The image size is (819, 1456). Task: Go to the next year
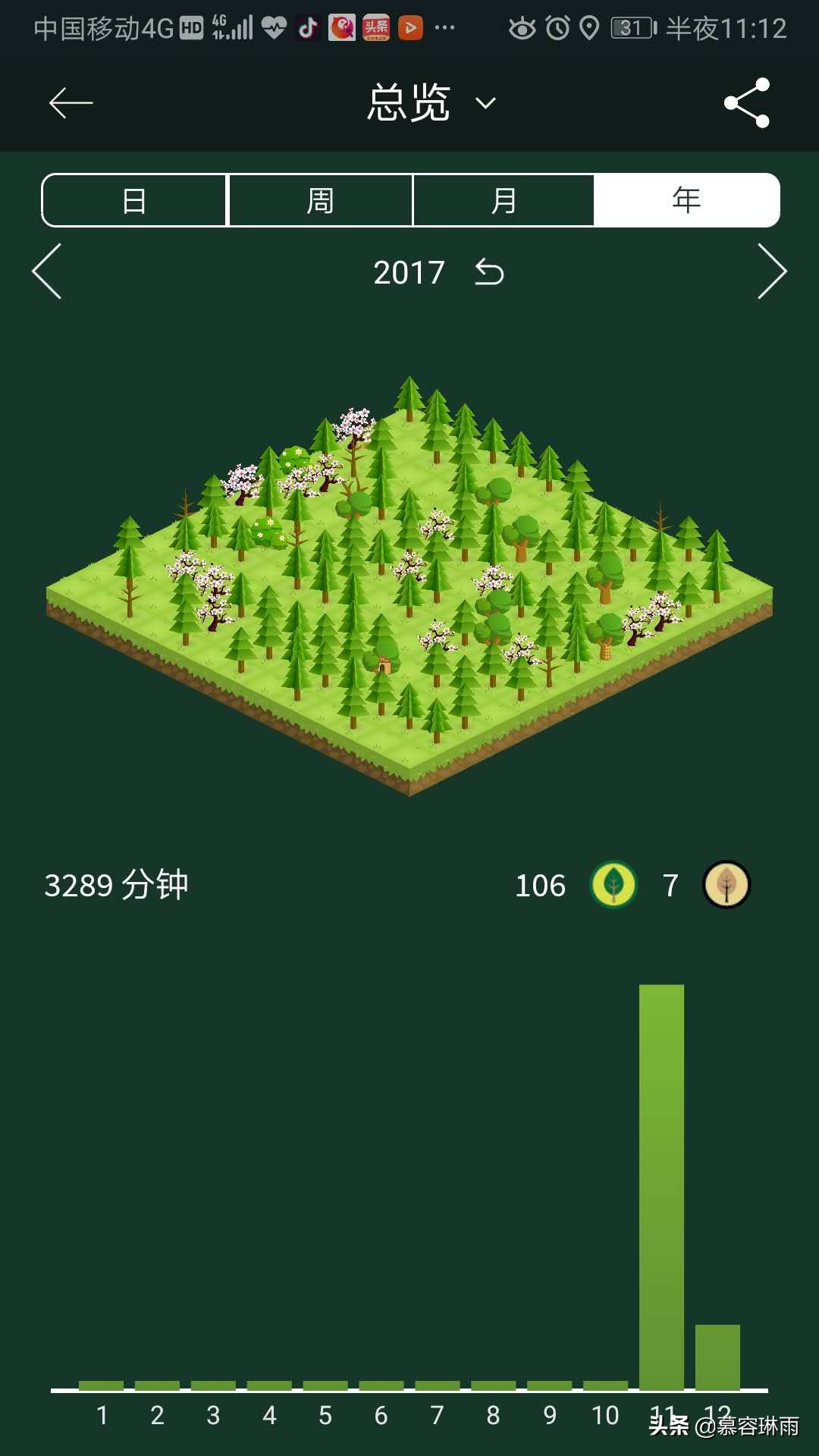pyautogui.click(x=771, y=271)
